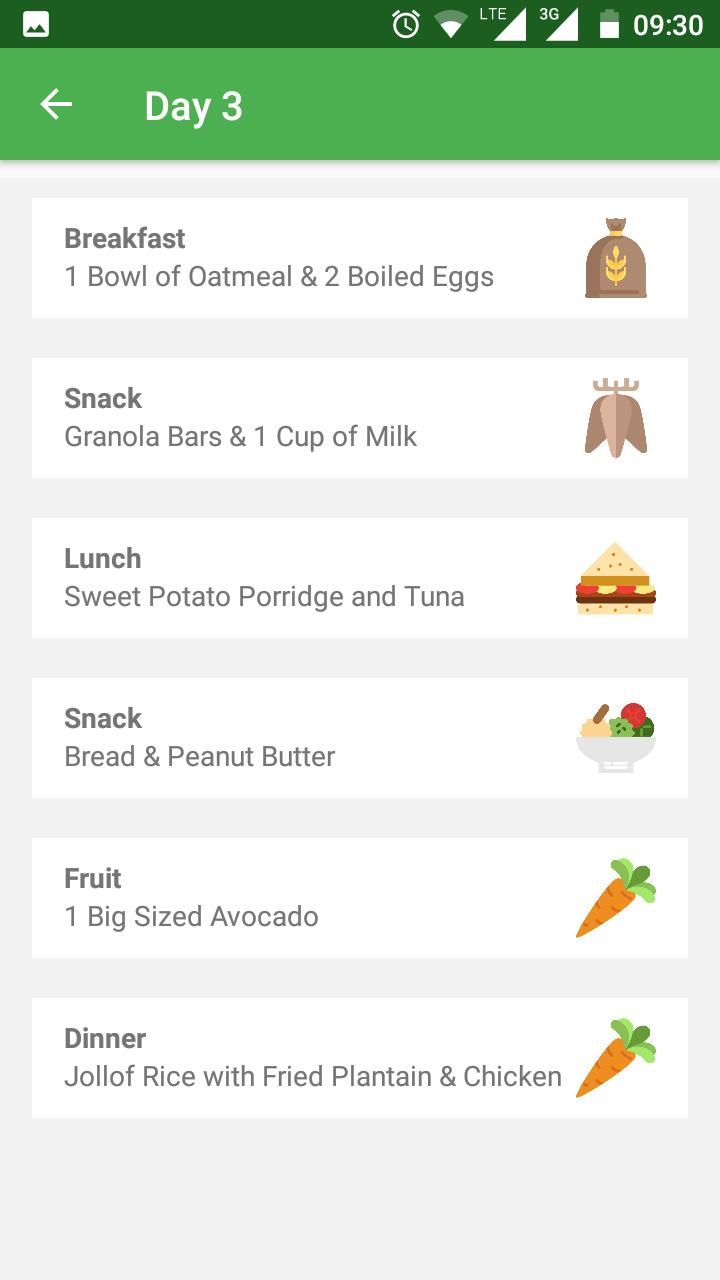Open the Fruit avocado card
This screenshot has height=1280, width=720.
pyautogui.click(x=359, y=898)
